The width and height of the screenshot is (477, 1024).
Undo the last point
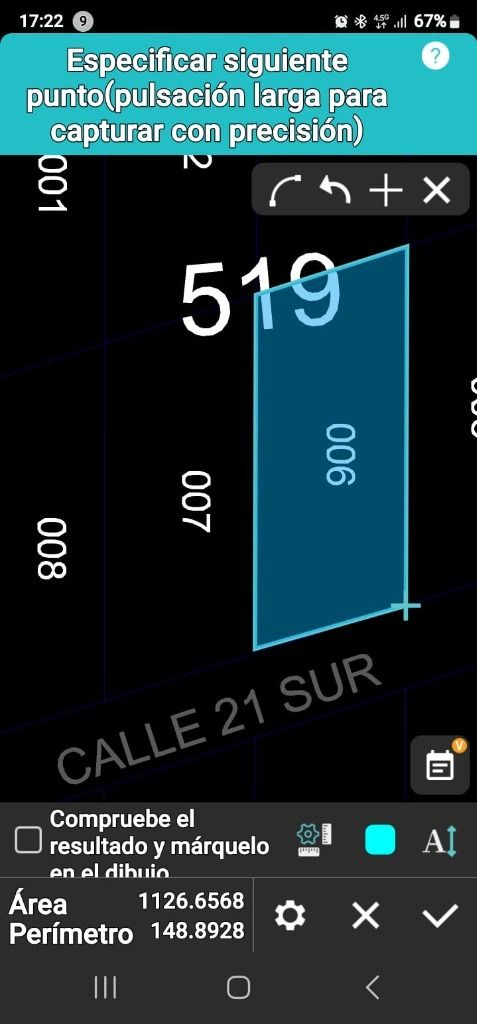pyautogui.click(x=335, y=191)
